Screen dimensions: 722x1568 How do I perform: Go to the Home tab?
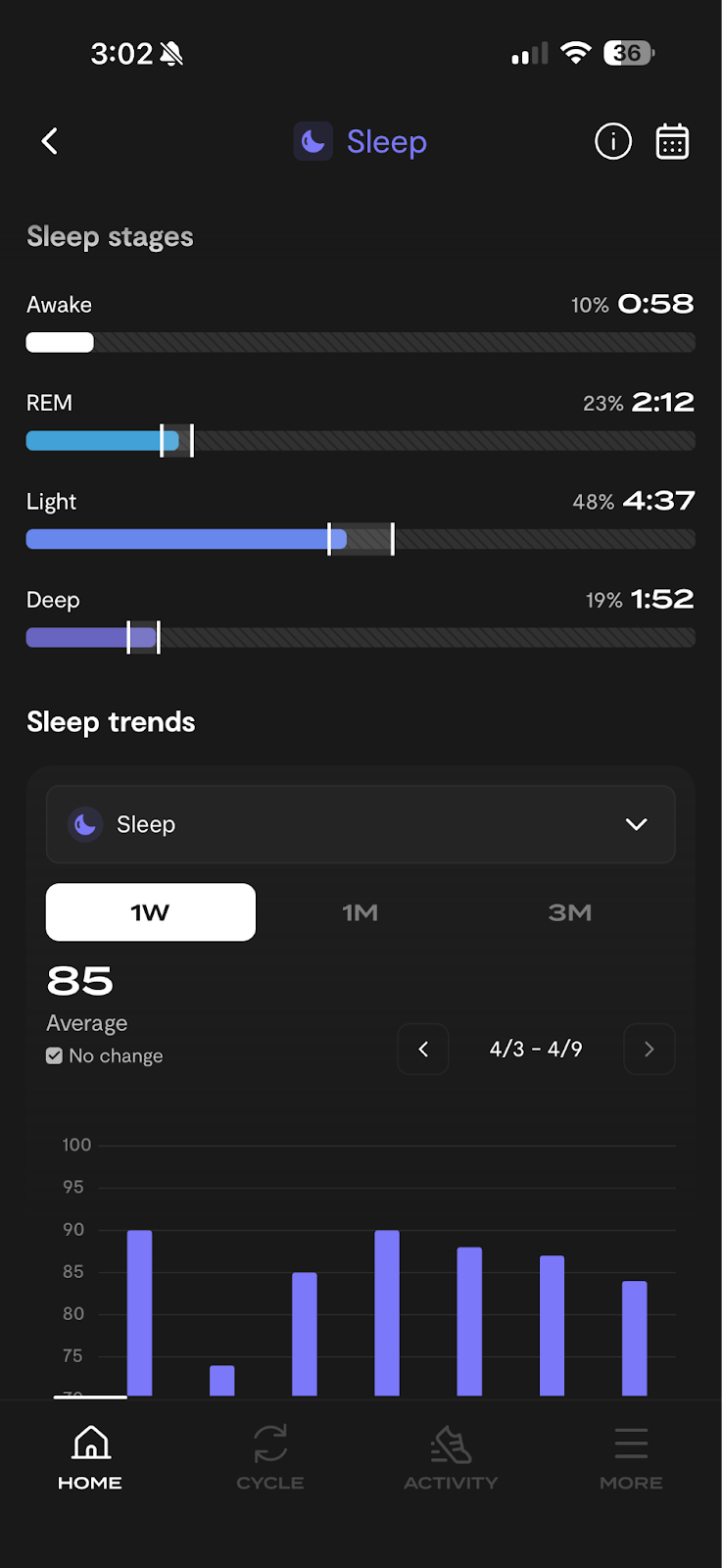click(x=90, y=1457)
